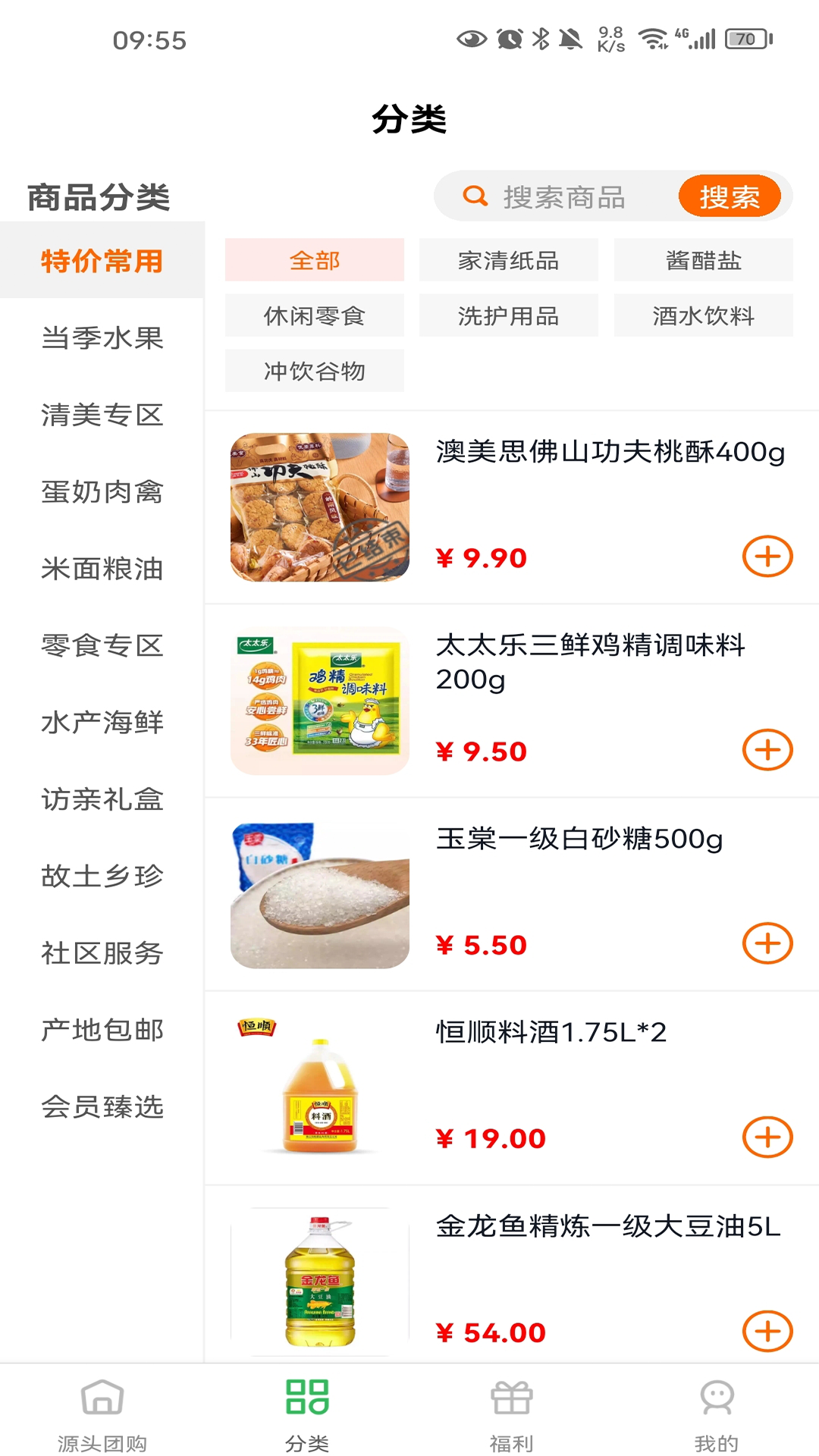This screenshot has height=1456, width=819.
Task: Add 澳美思佛山功夫桃酥 to cart with plus icon
Action: (767, 557)
